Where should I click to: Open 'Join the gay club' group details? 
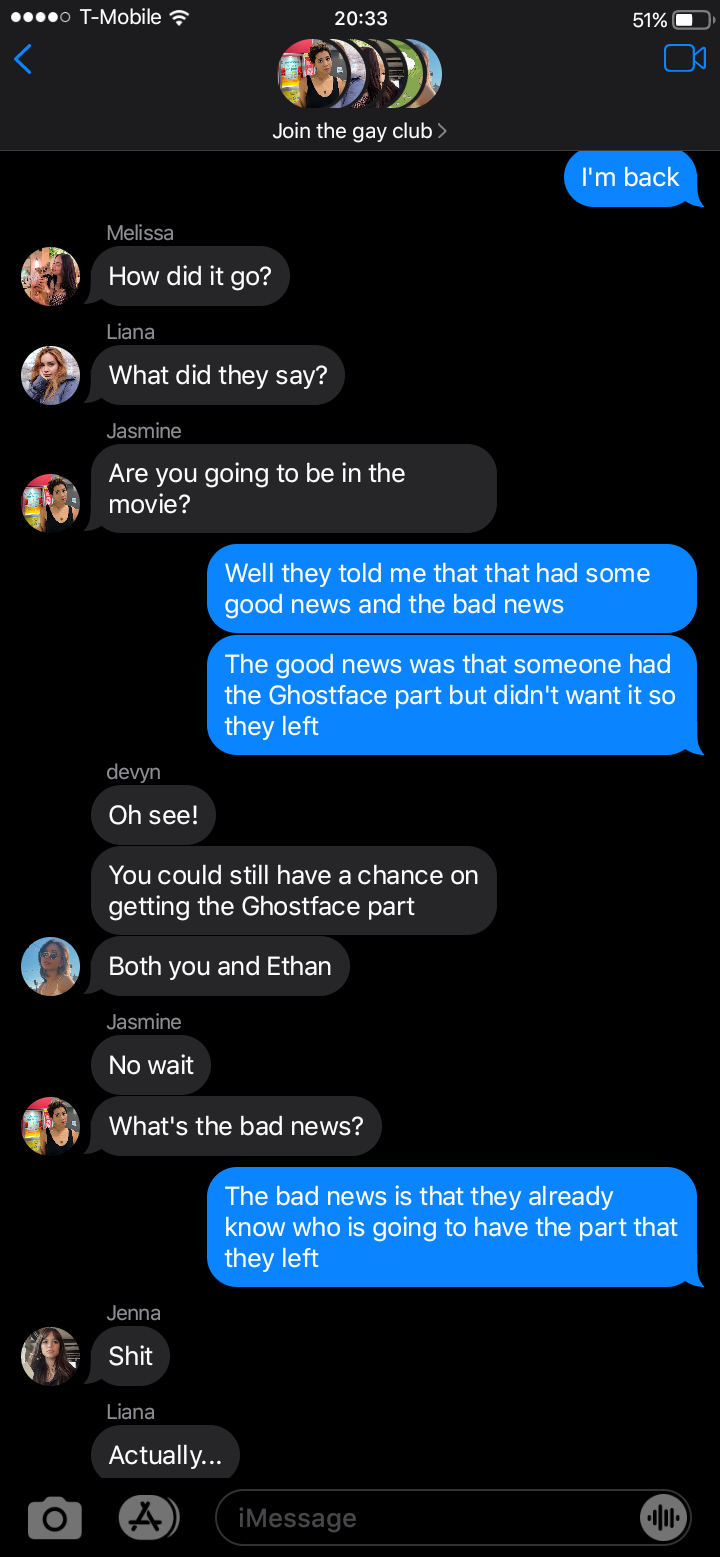point(359,131)
